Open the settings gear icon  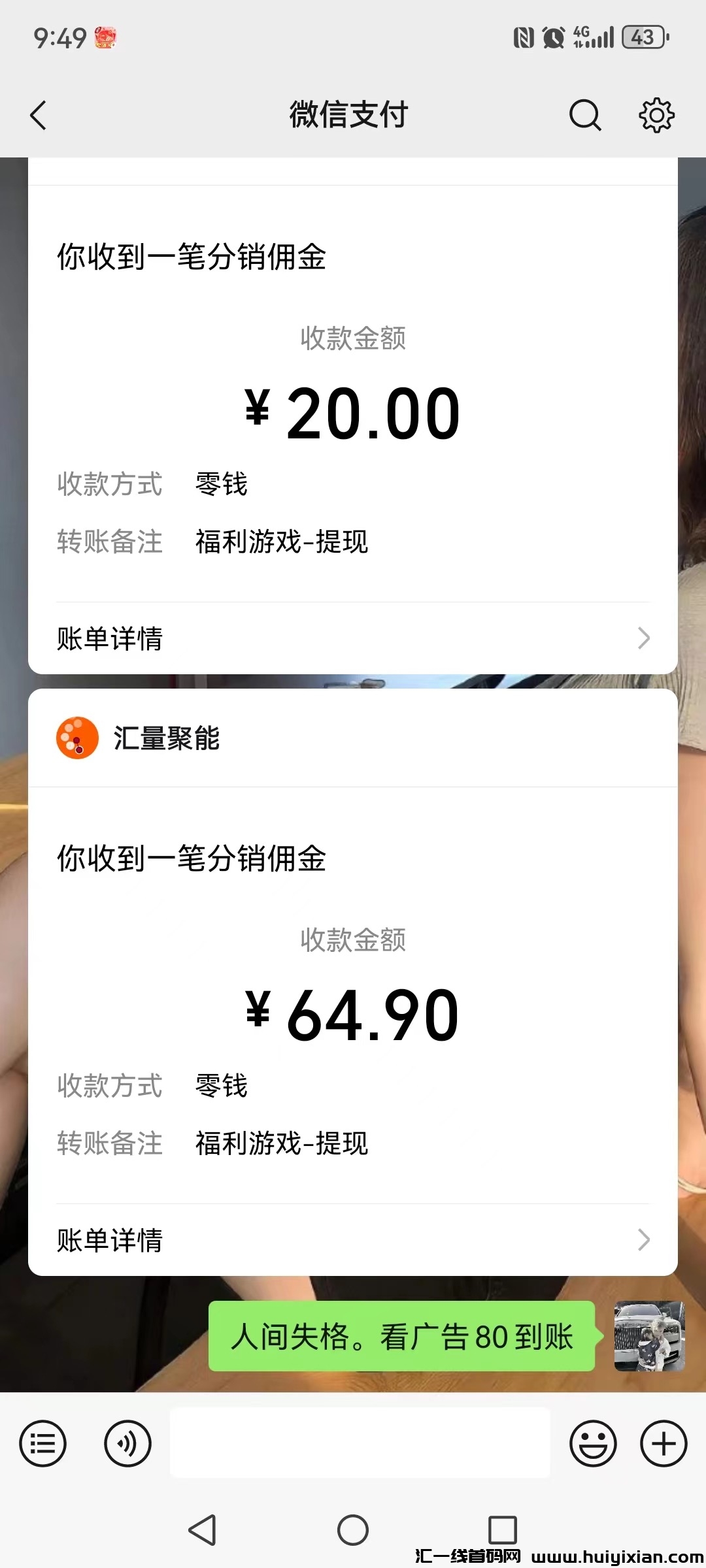[x=656, y=116]
